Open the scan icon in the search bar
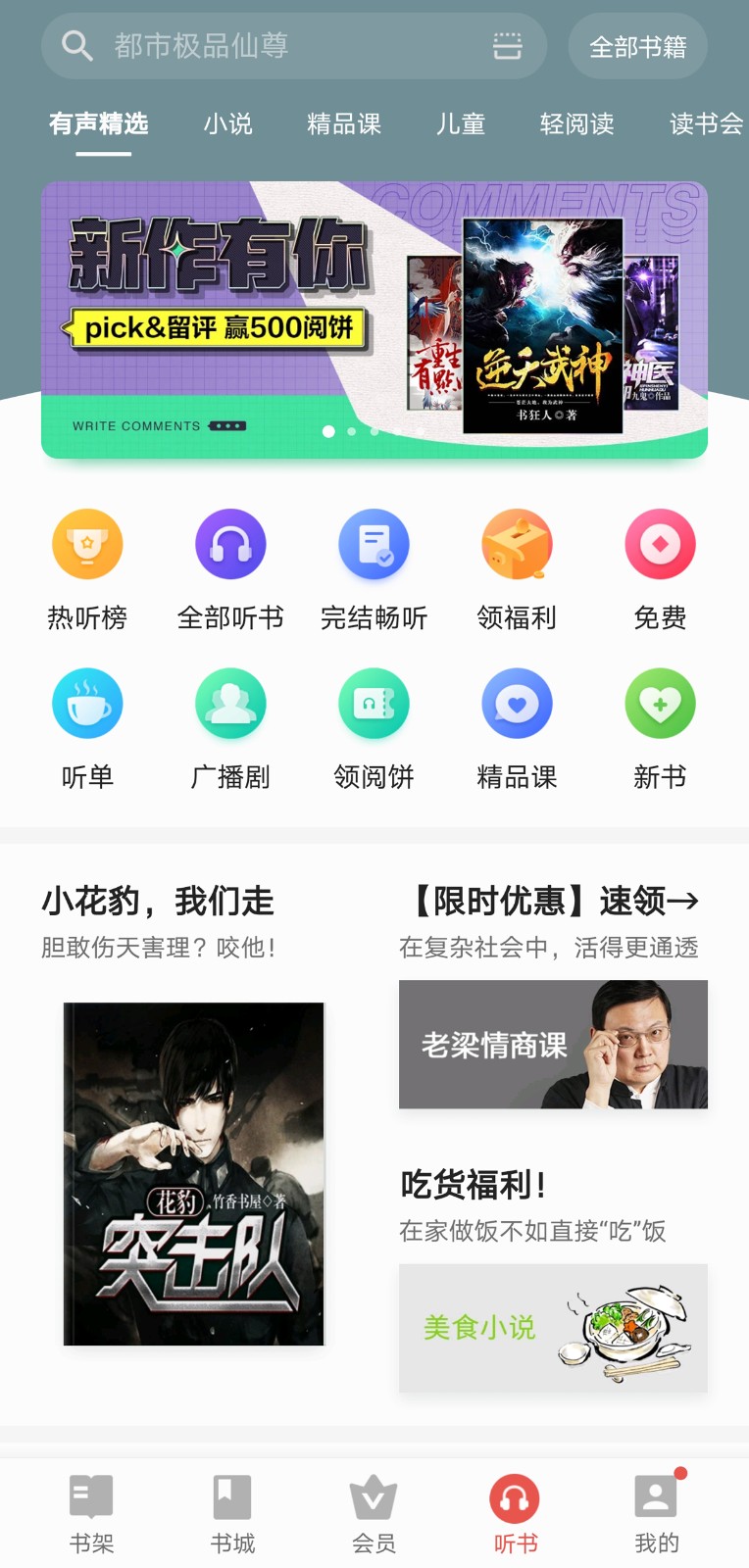 tap(507, 46)
